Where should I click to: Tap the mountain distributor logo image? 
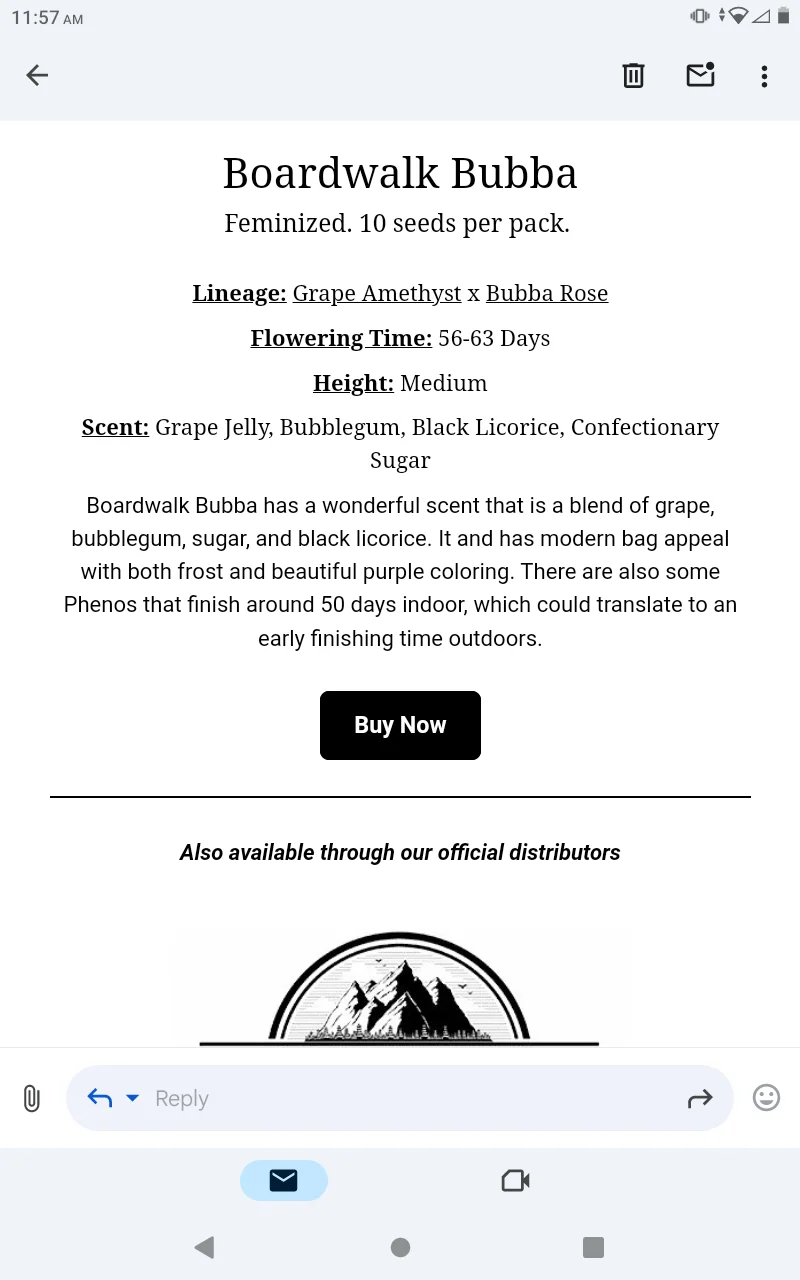[400, 987]
